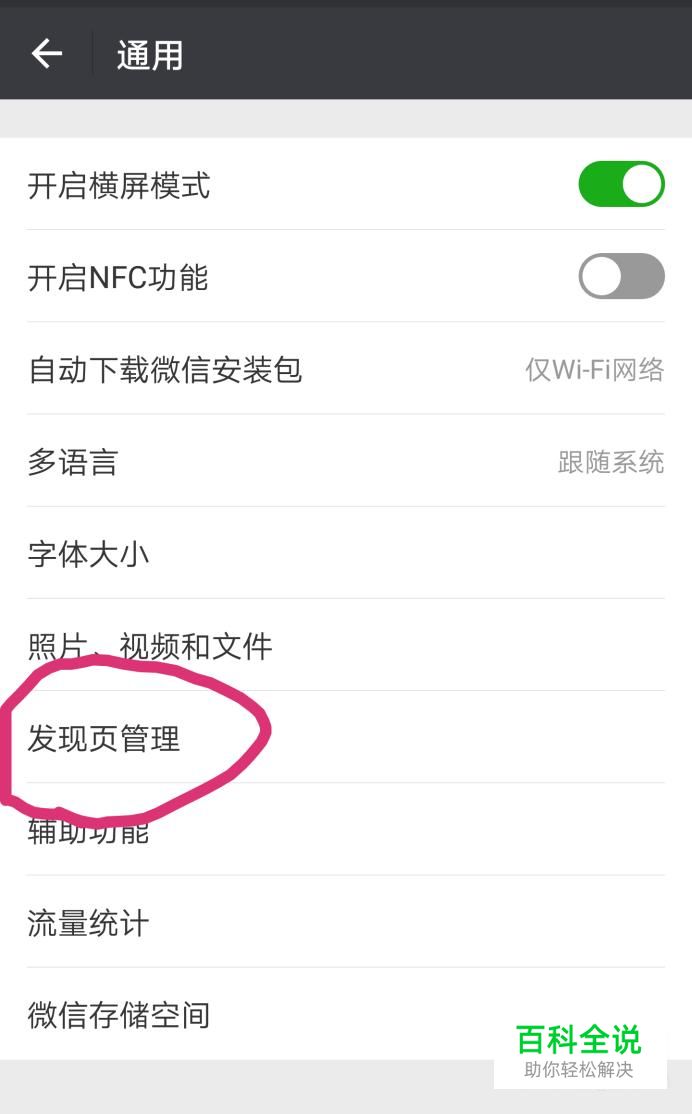Open 照片、视频和文件 settings

pos(345,646)
